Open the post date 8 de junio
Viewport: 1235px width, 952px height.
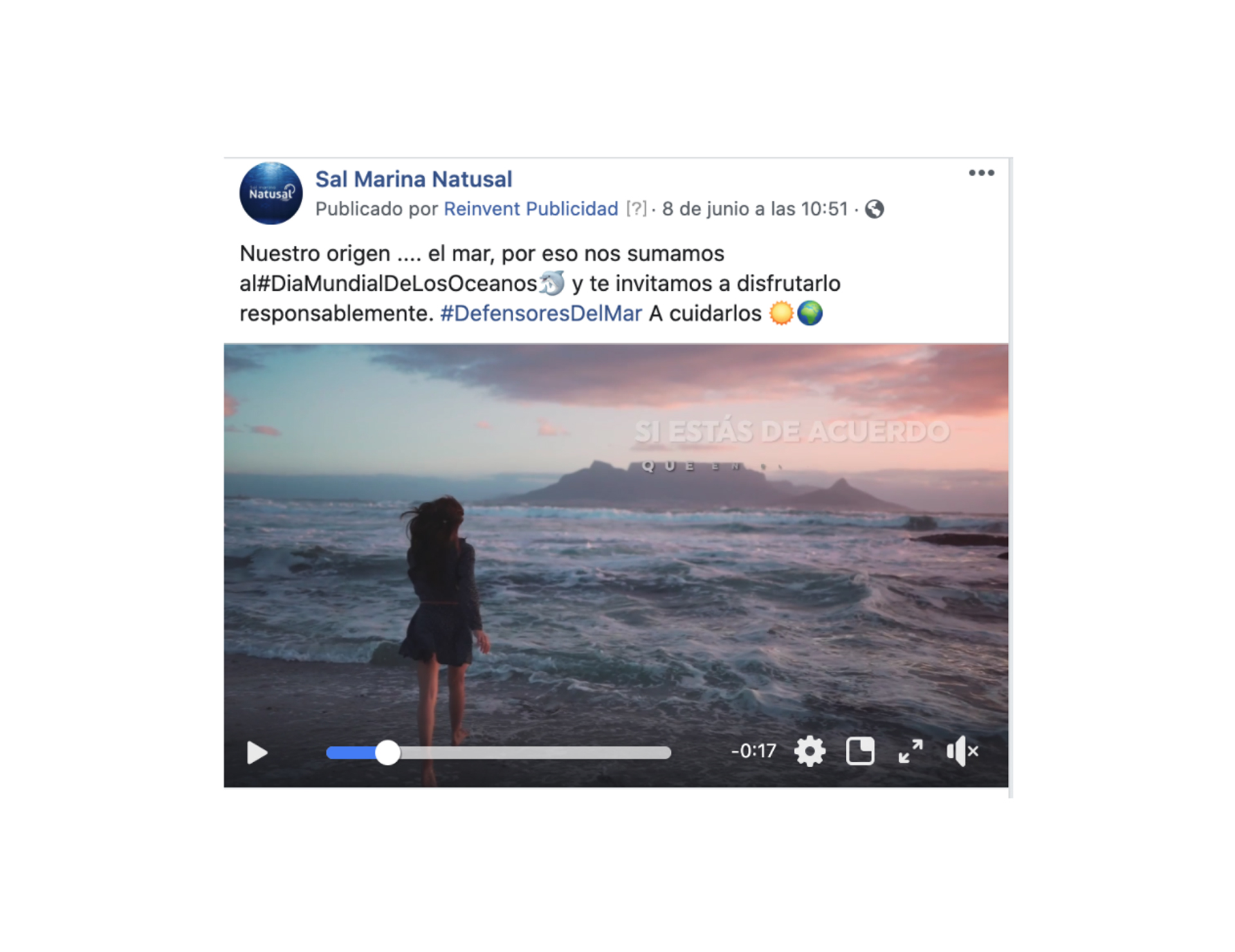point(755,209)
